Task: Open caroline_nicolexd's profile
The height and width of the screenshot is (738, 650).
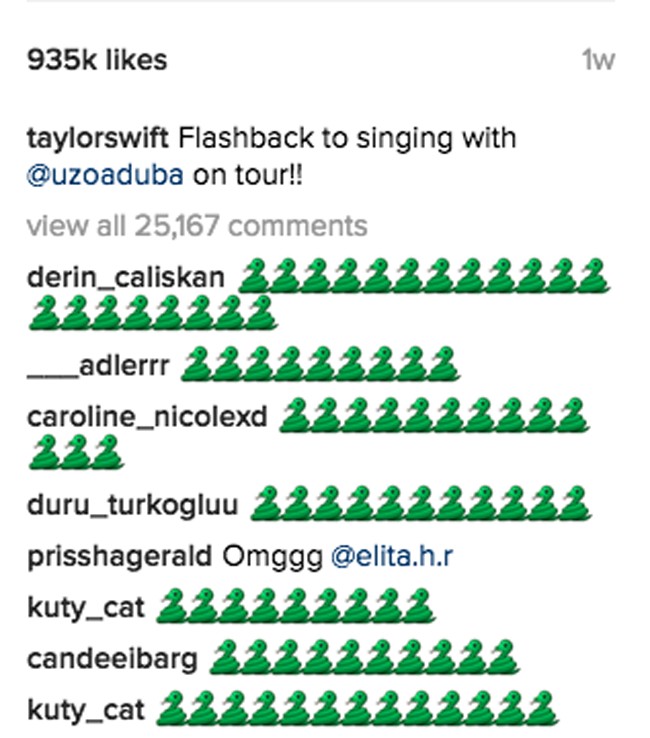Action: pos(147,417)
